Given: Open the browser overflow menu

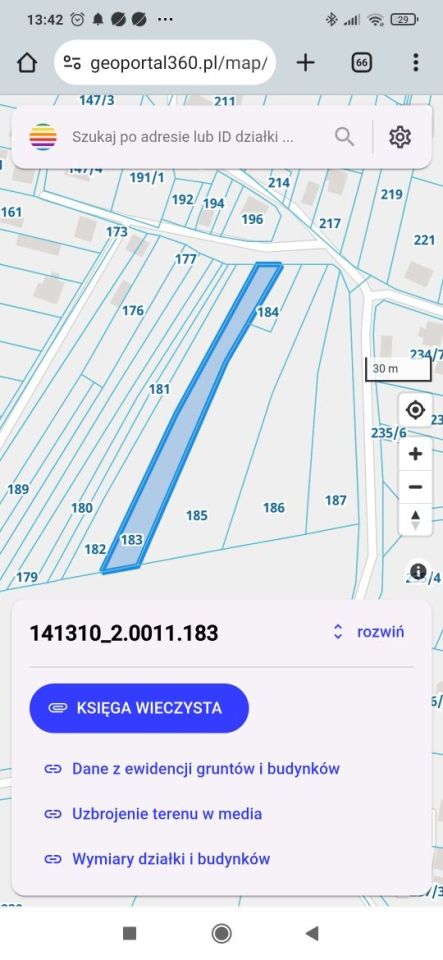Looking at the screenshot, I should pyautogui.click(x=415, y=62).
